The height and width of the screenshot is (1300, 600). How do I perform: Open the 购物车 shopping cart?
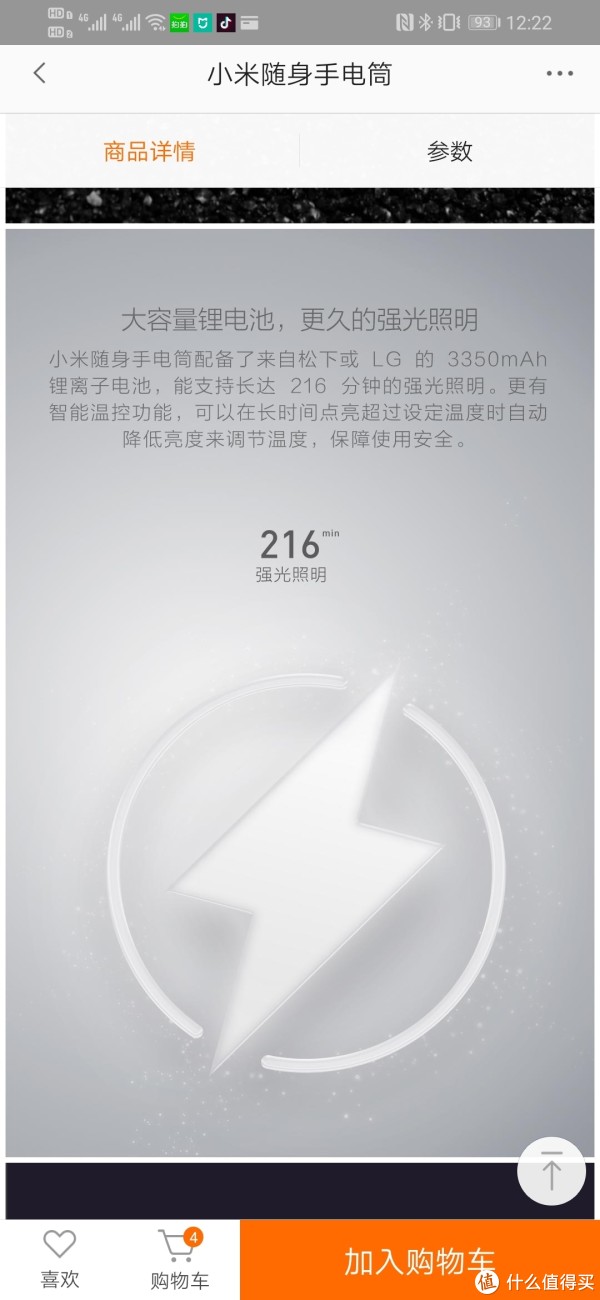pyautogui.click(x=179, y=1259)
